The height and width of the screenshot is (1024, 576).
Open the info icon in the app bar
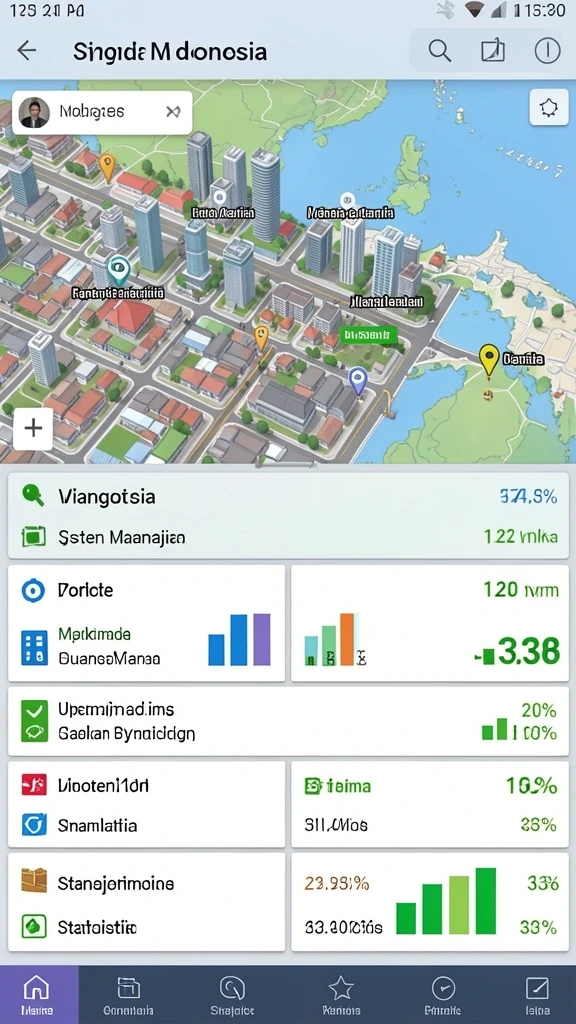coord(547,50)
